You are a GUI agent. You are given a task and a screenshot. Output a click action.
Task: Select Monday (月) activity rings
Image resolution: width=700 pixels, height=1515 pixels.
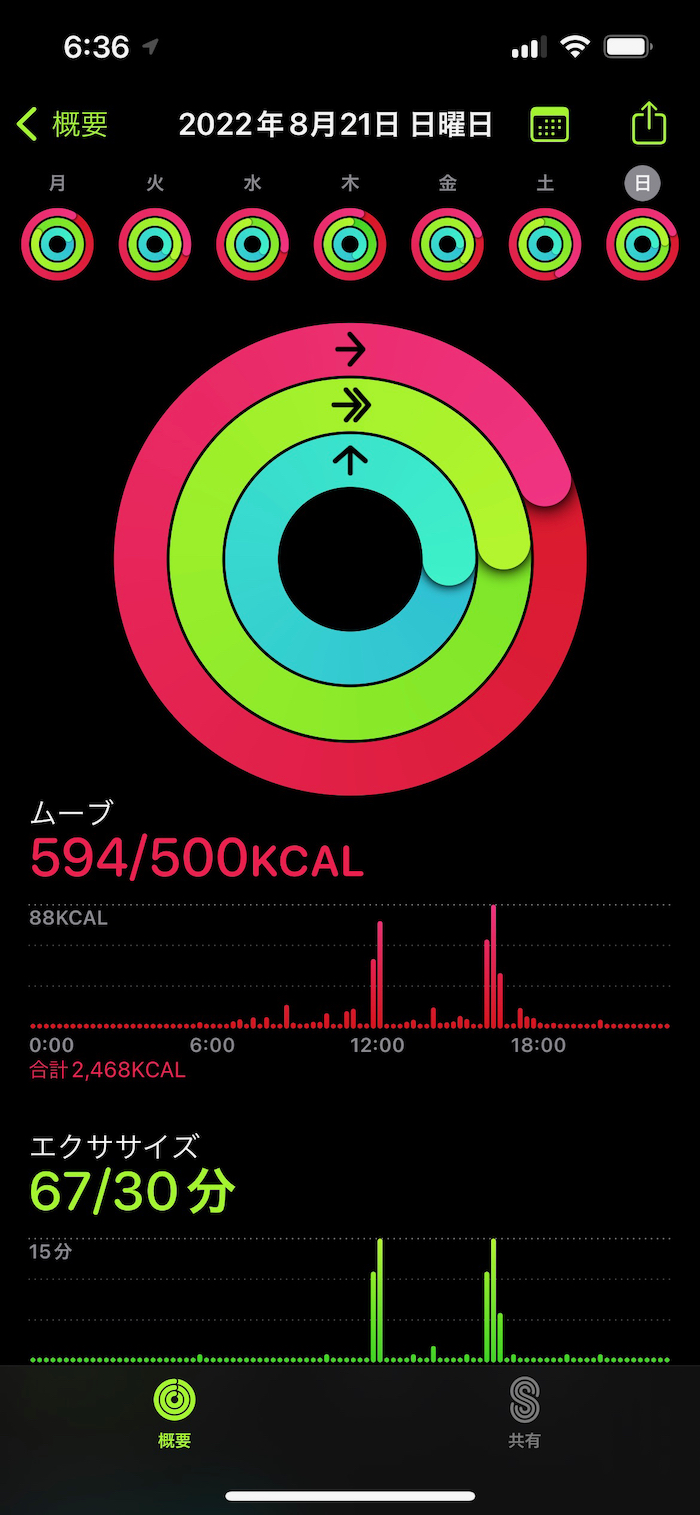57,244
